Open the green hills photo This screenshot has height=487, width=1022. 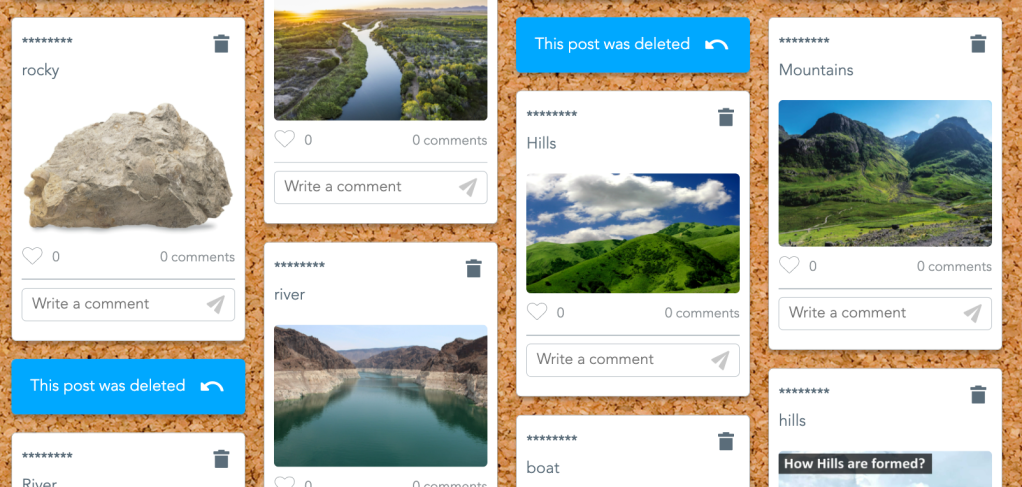coord(633,233)
